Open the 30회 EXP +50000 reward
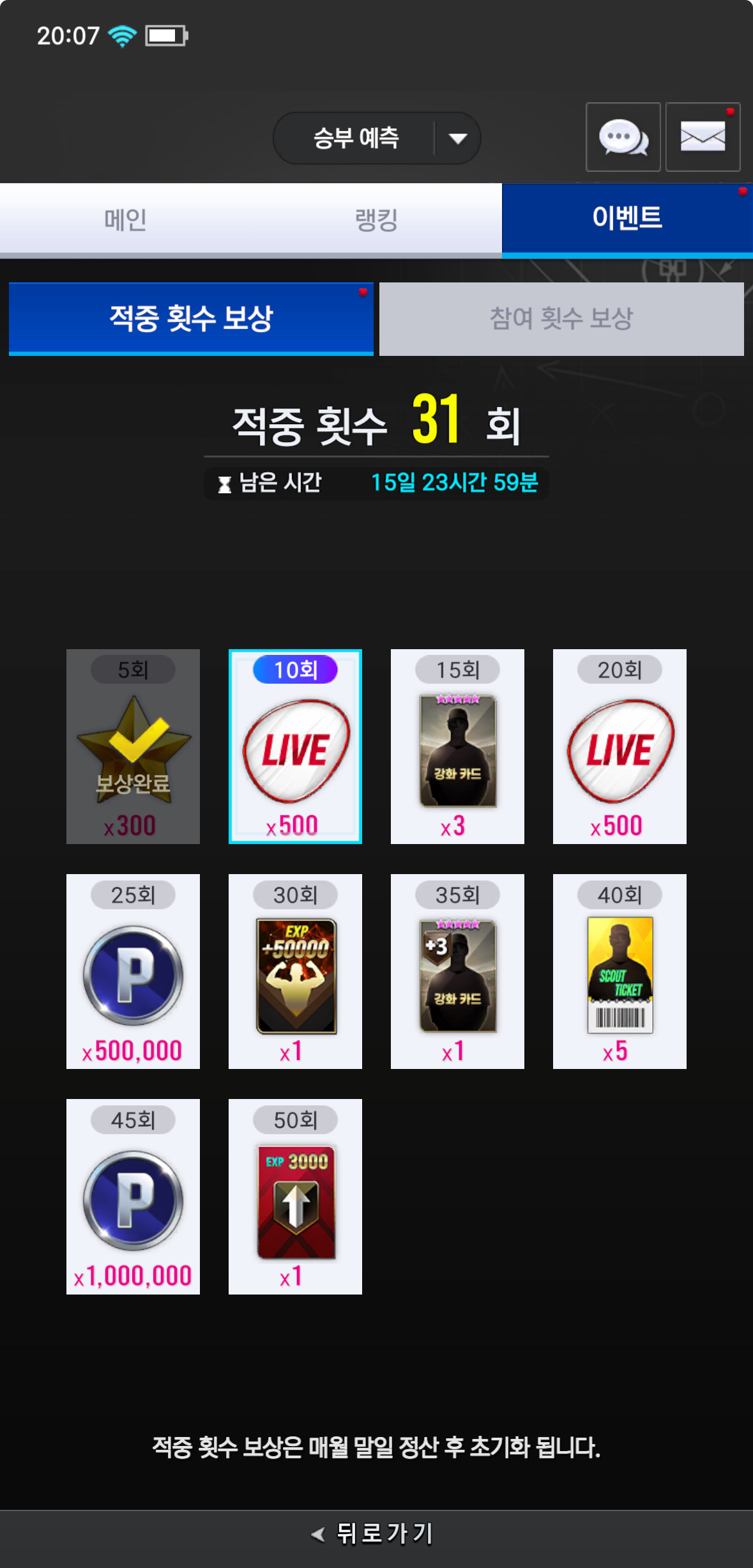This screenshot has height=1568, width=753. point(295,971)
